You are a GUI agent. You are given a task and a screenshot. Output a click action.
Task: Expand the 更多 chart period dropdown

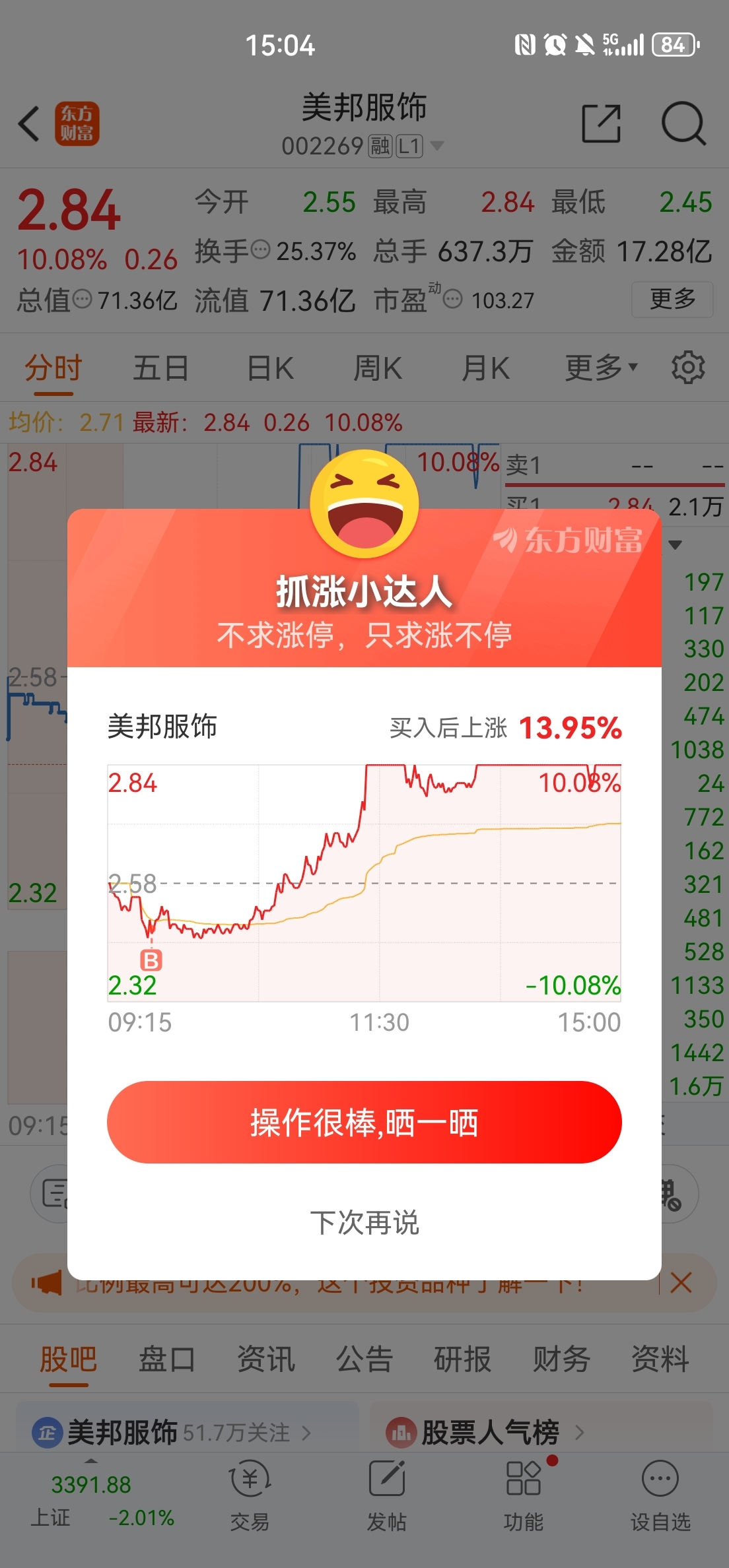(601, 368)
